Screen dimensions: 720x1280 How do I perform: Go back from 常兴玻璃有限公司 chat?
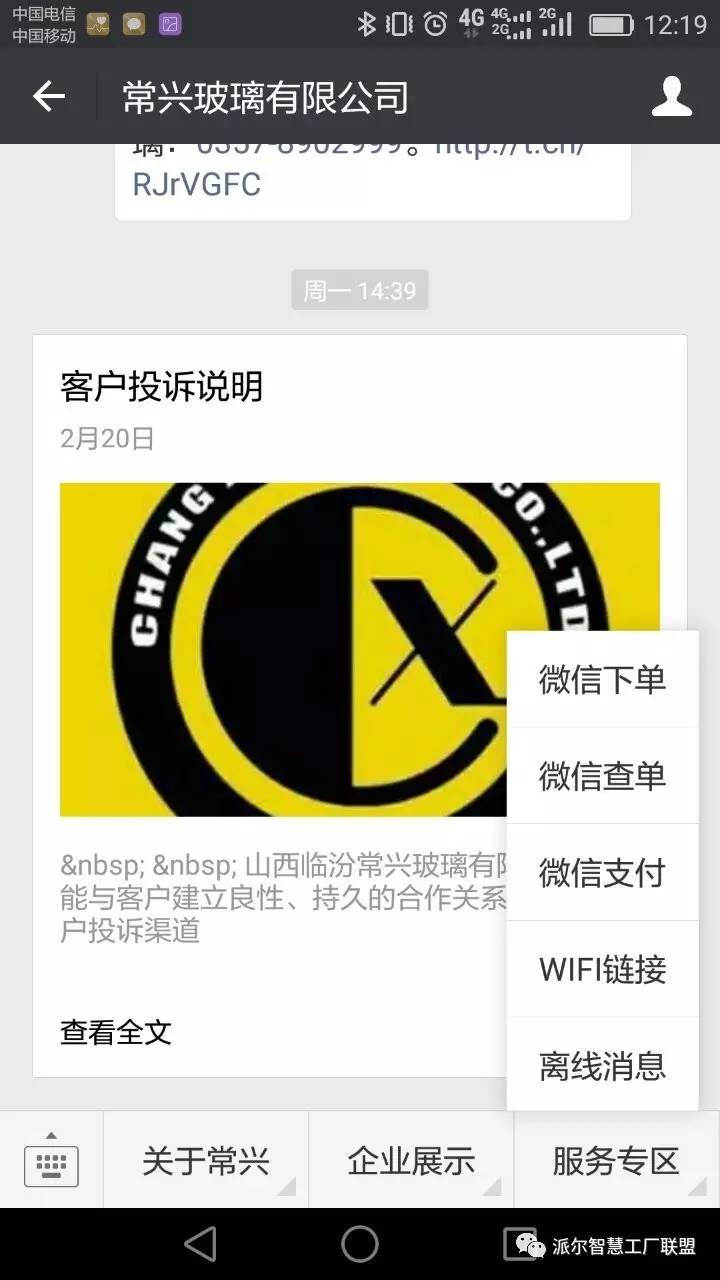click(48, 97)
